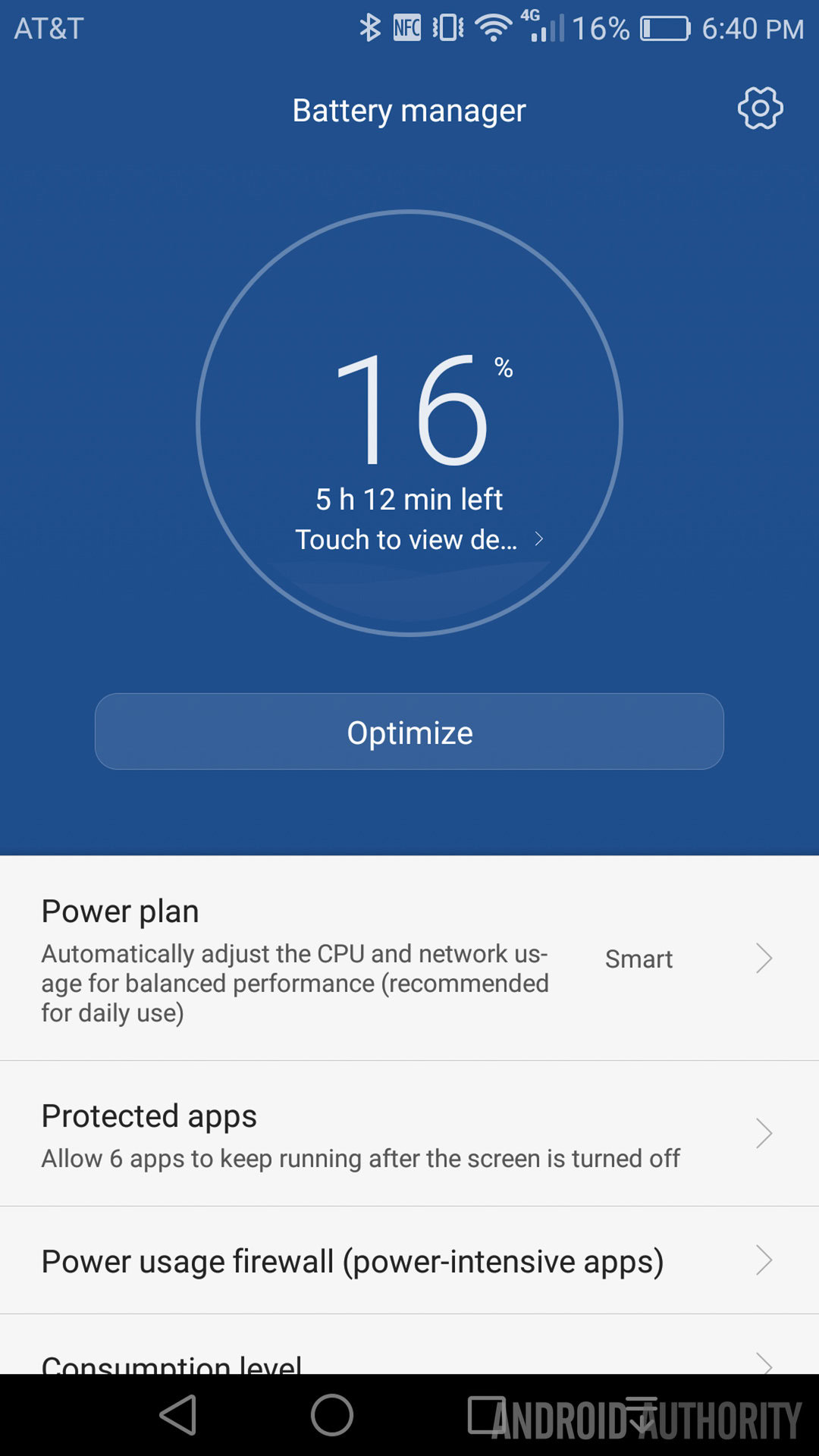
Task: Go back using system back button
Action: (179, 1415)
